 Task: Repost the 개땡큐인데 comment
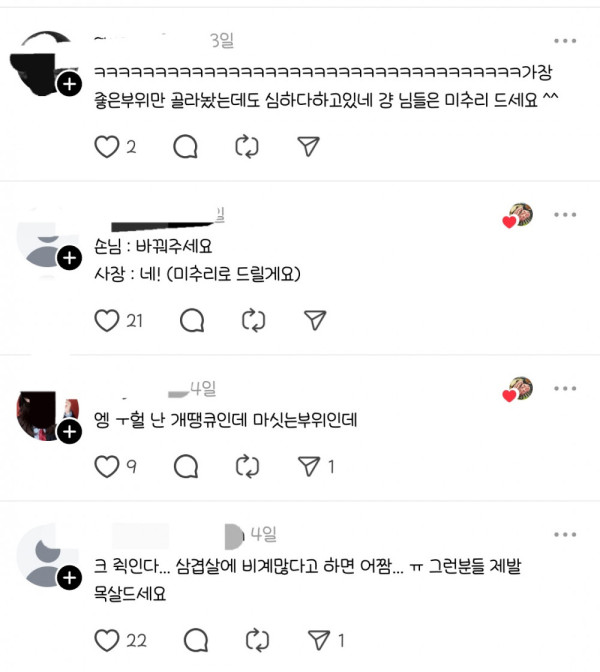[x=247, y=466]
